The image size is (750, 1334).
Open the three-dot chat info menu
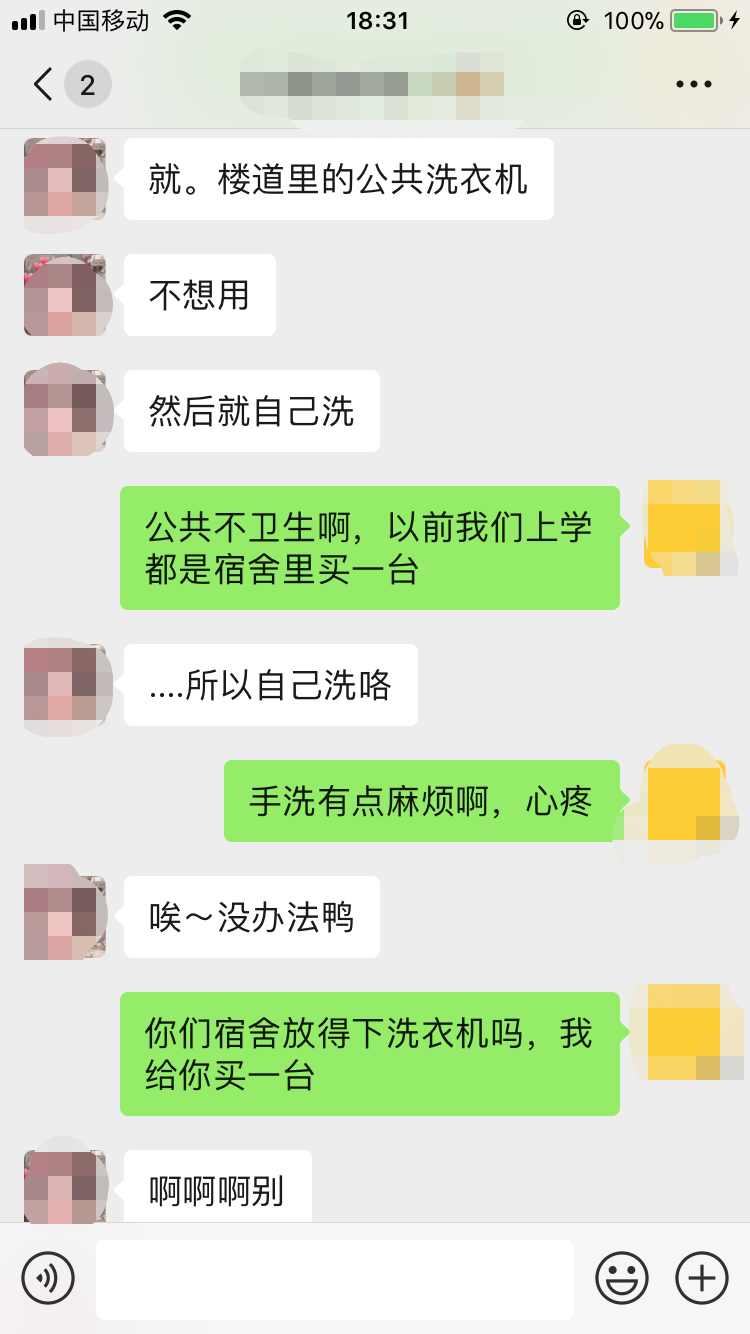pos(693,85)
